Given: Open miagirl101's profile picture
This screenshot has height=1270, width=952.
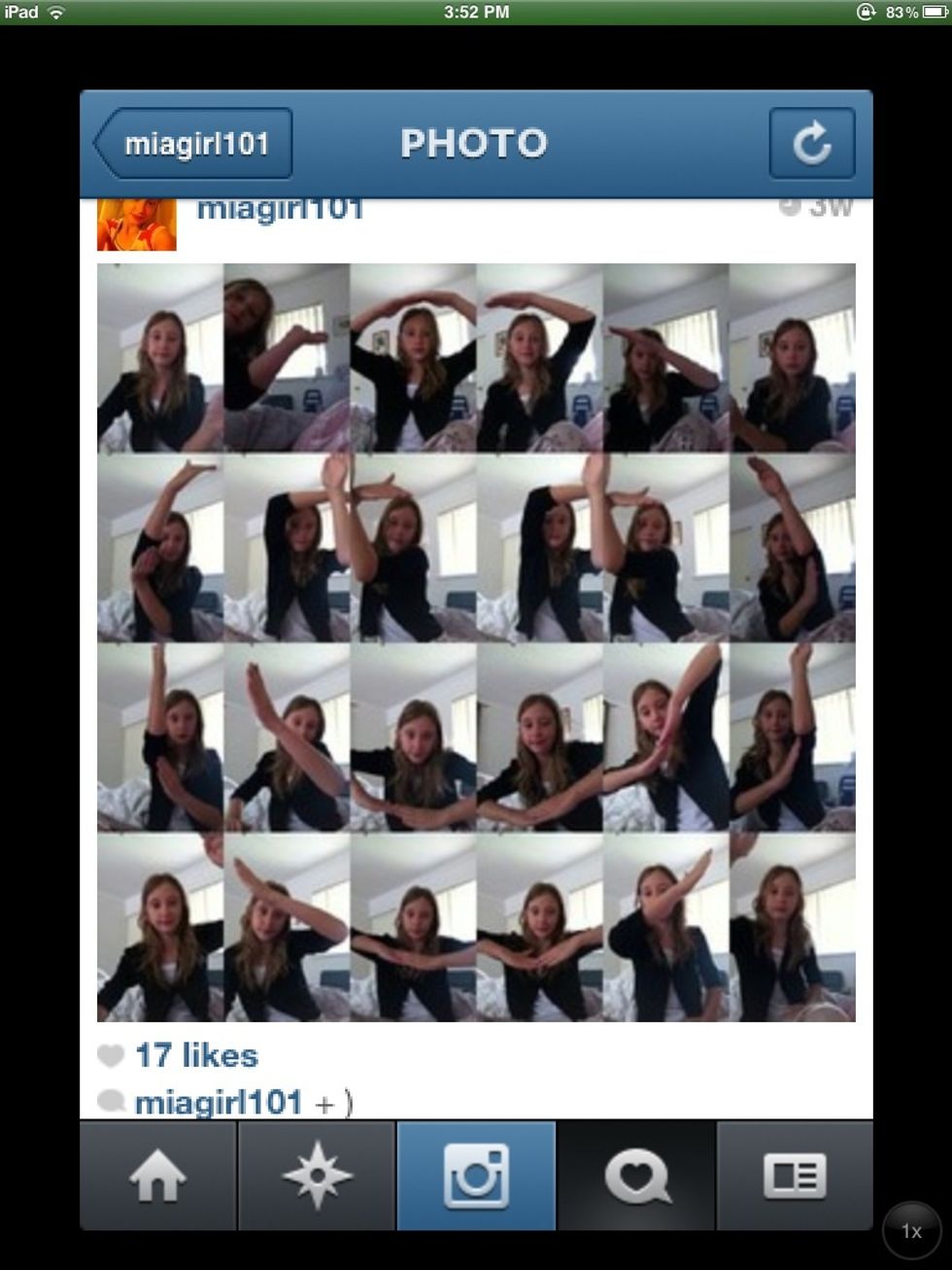Looking at the screenshot, I should click(136, 225).
